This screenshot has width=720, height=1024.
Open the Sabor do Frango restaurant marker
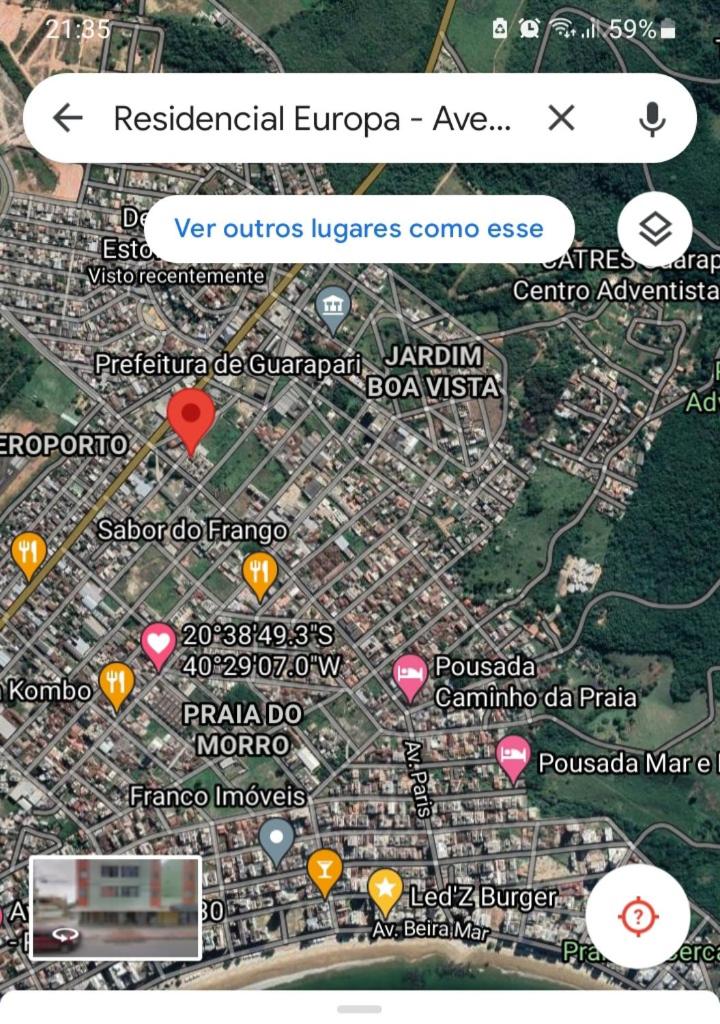coord(259,573)
